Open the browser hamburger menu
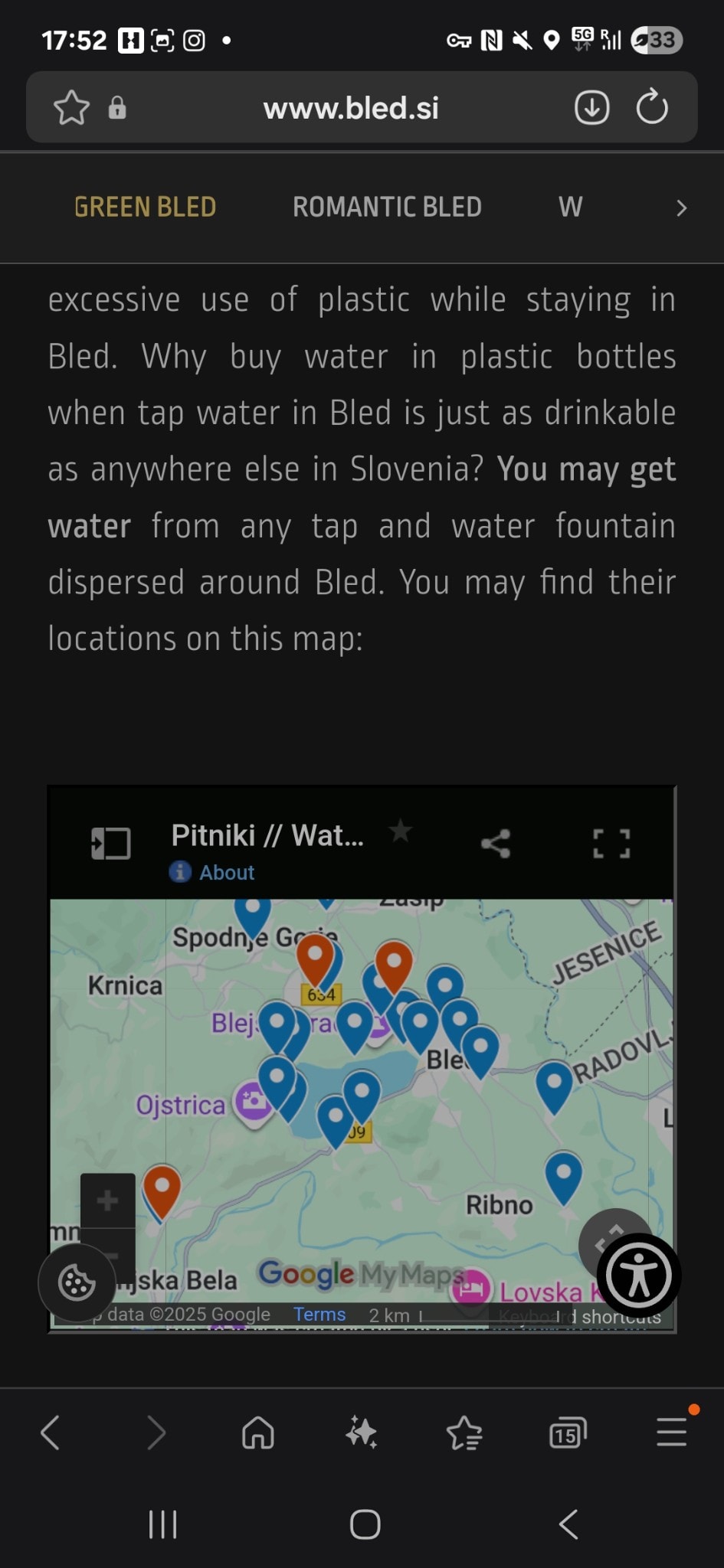The height and width of the screenshot is (1568, 724). pos(672,1432)
